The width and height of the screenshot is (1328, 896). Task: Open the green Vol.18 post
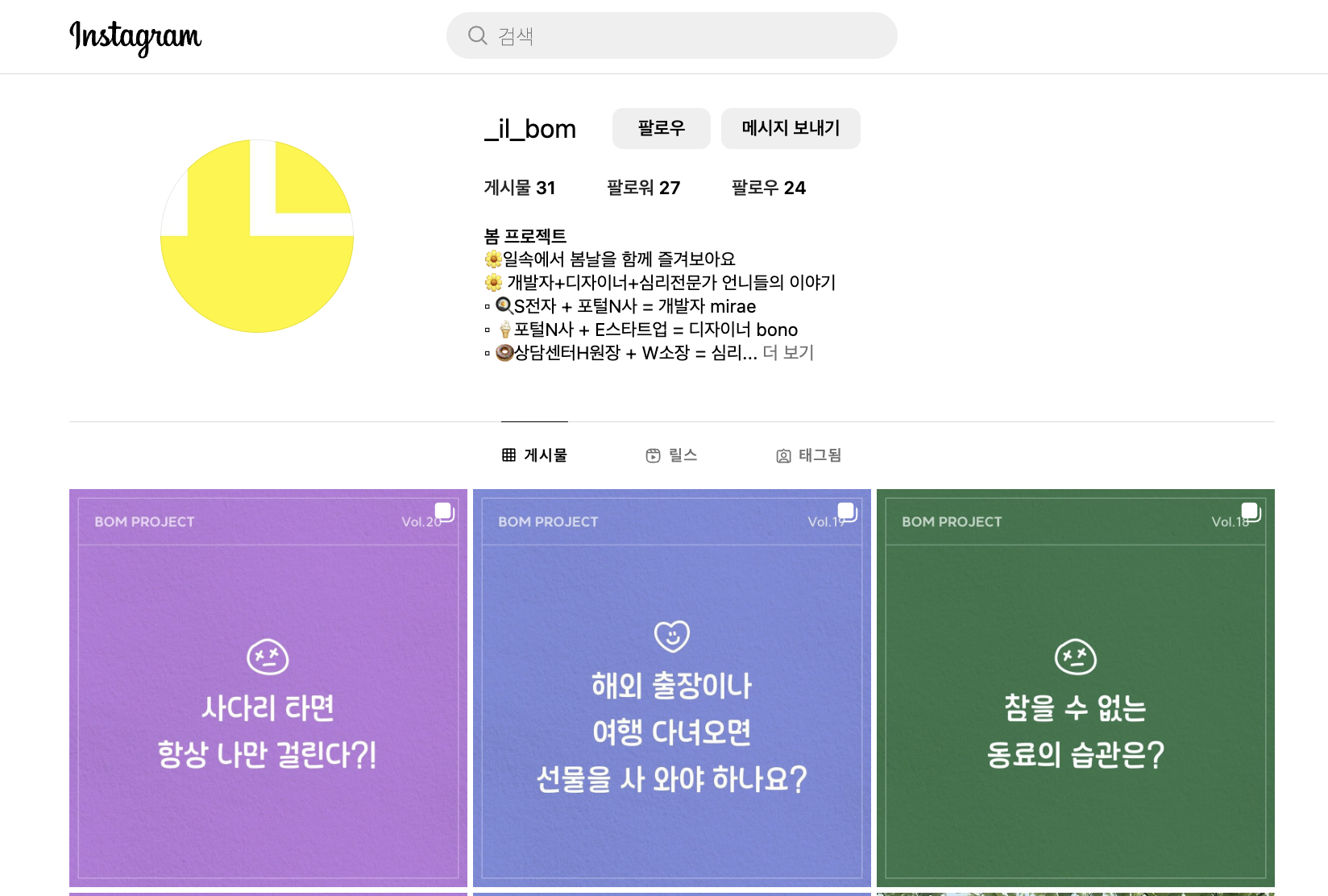pyautogui.click(x=1075, y=687)
